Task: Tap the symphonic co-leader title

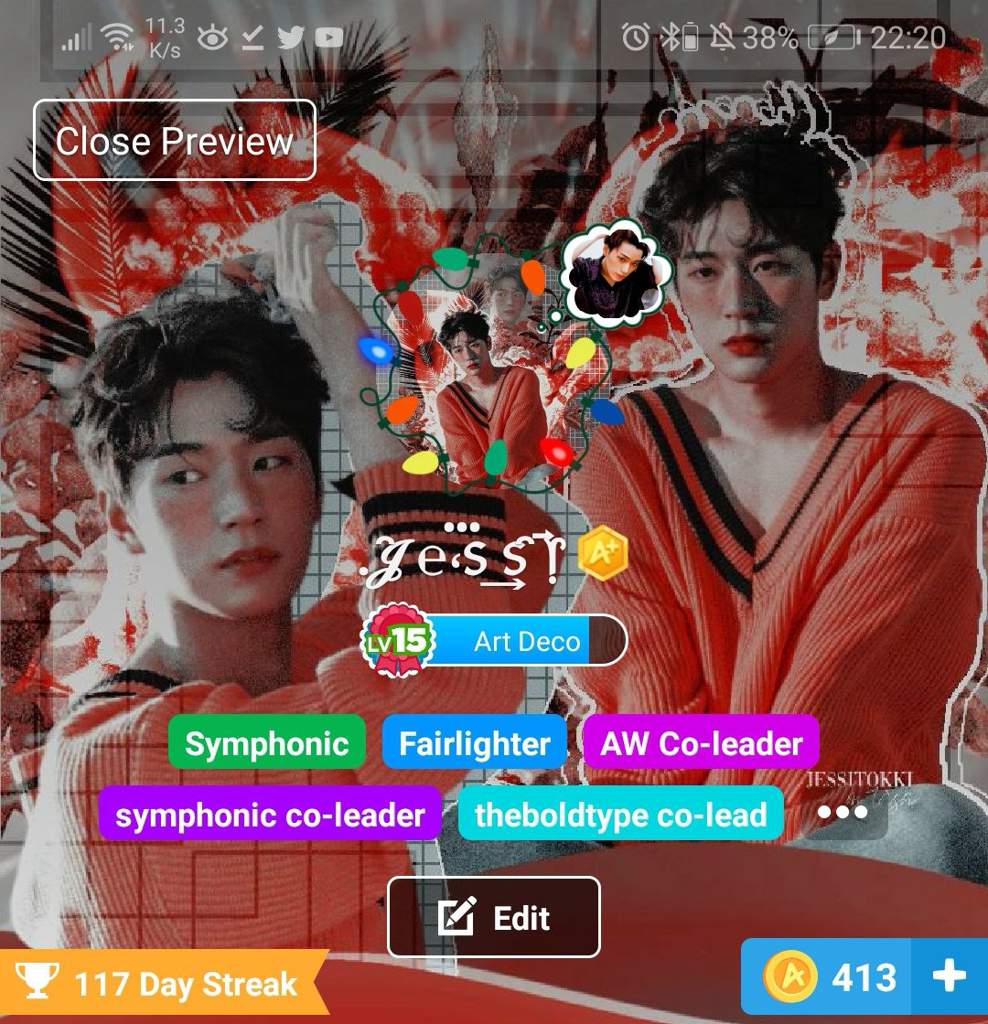Action: point(270,814)
